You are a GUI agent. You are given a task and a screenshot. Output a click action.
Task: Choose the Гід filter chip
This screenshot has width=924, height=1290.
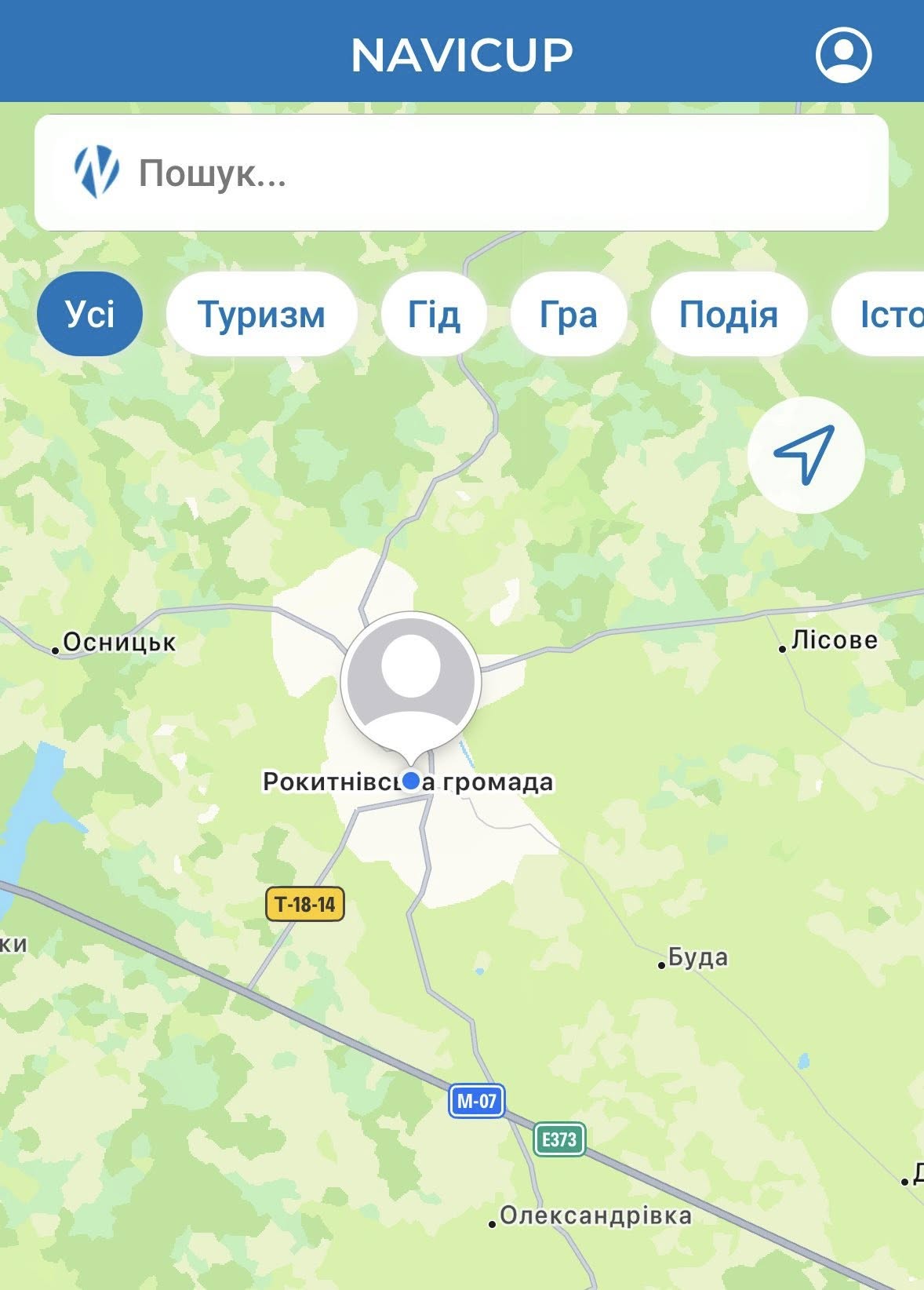point(434,314)
